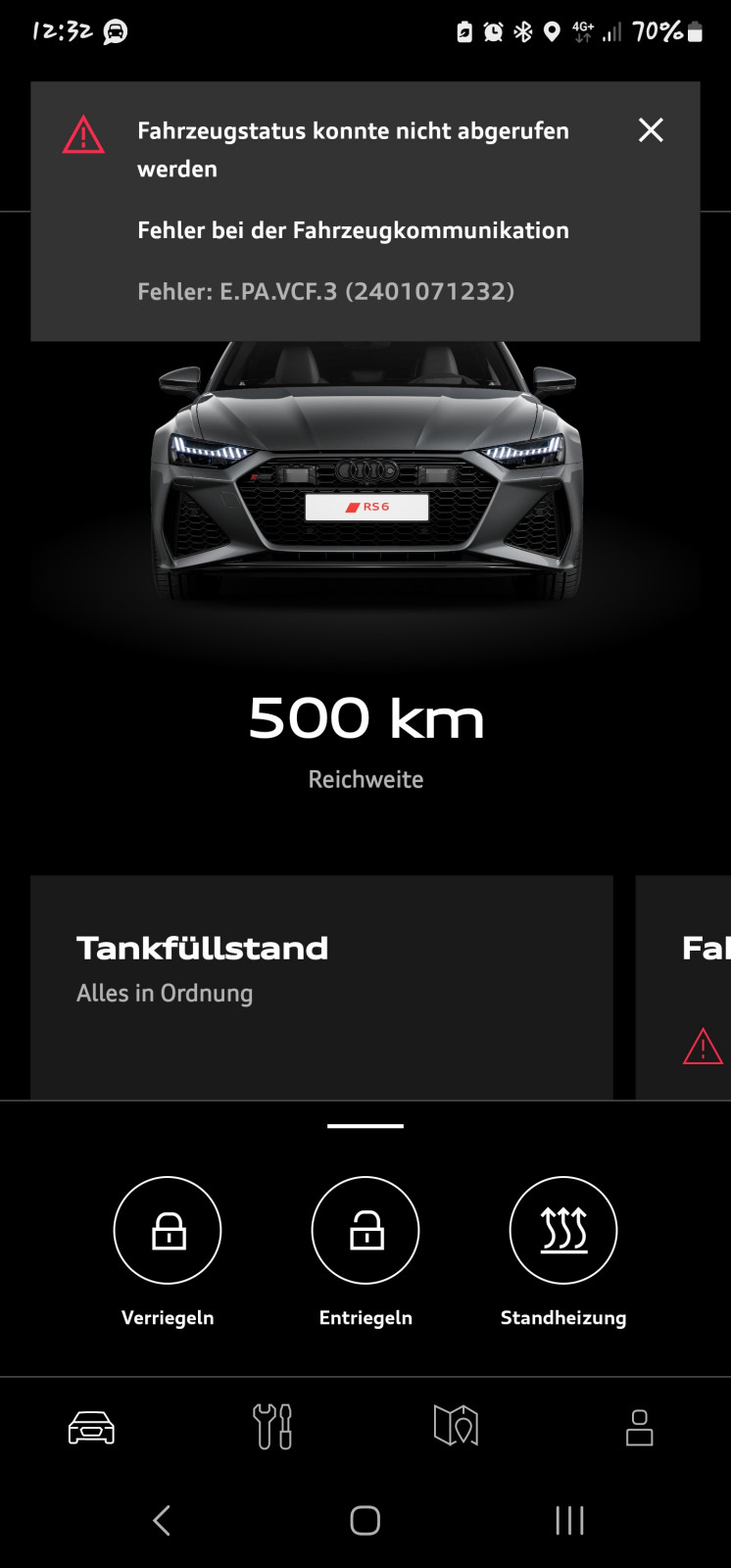Go to the phone's home screen

365,1520
